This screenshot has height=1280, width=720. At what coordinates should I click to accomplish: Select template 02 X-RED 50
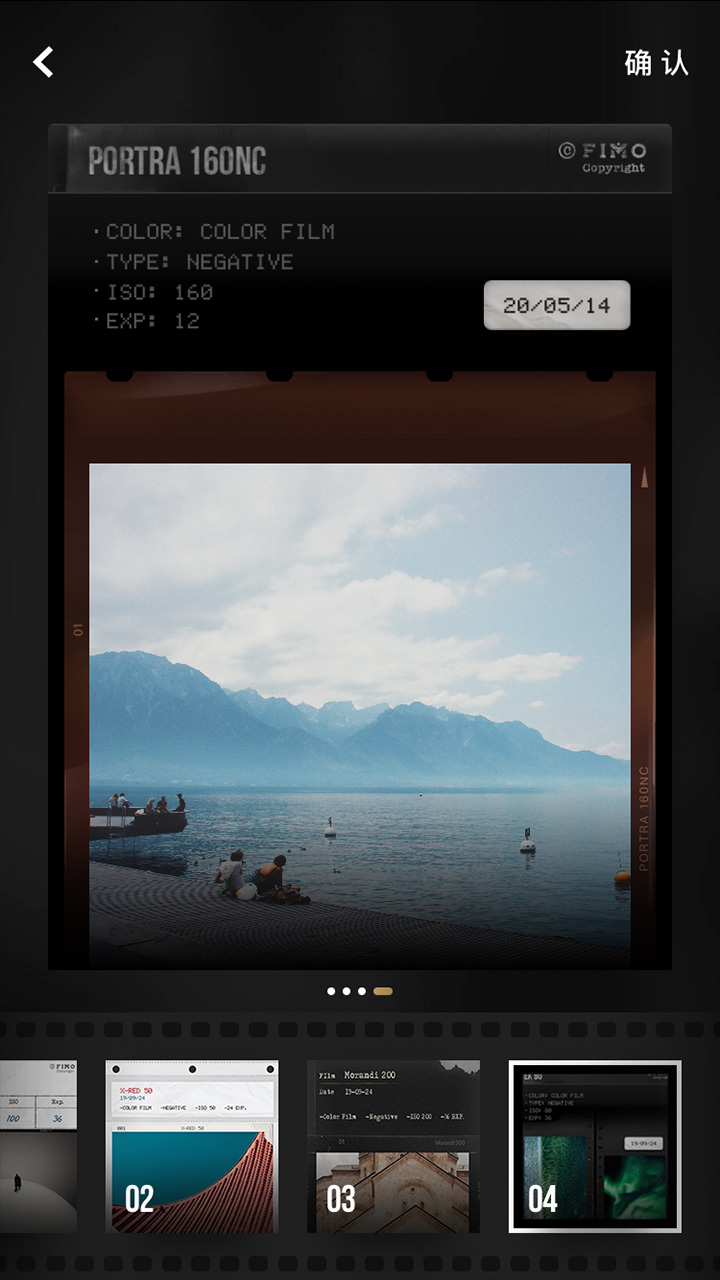[192, 1146]
